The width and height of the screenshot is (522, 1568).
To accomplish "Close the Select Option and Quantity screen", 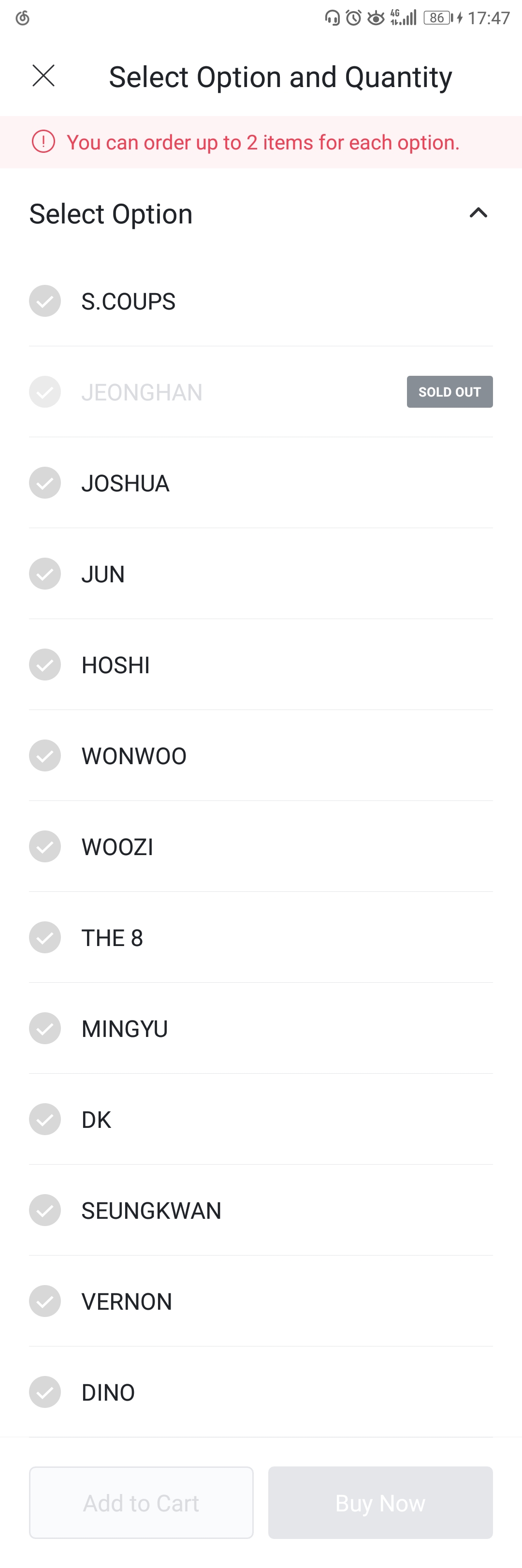I will [x=43, y=76].
